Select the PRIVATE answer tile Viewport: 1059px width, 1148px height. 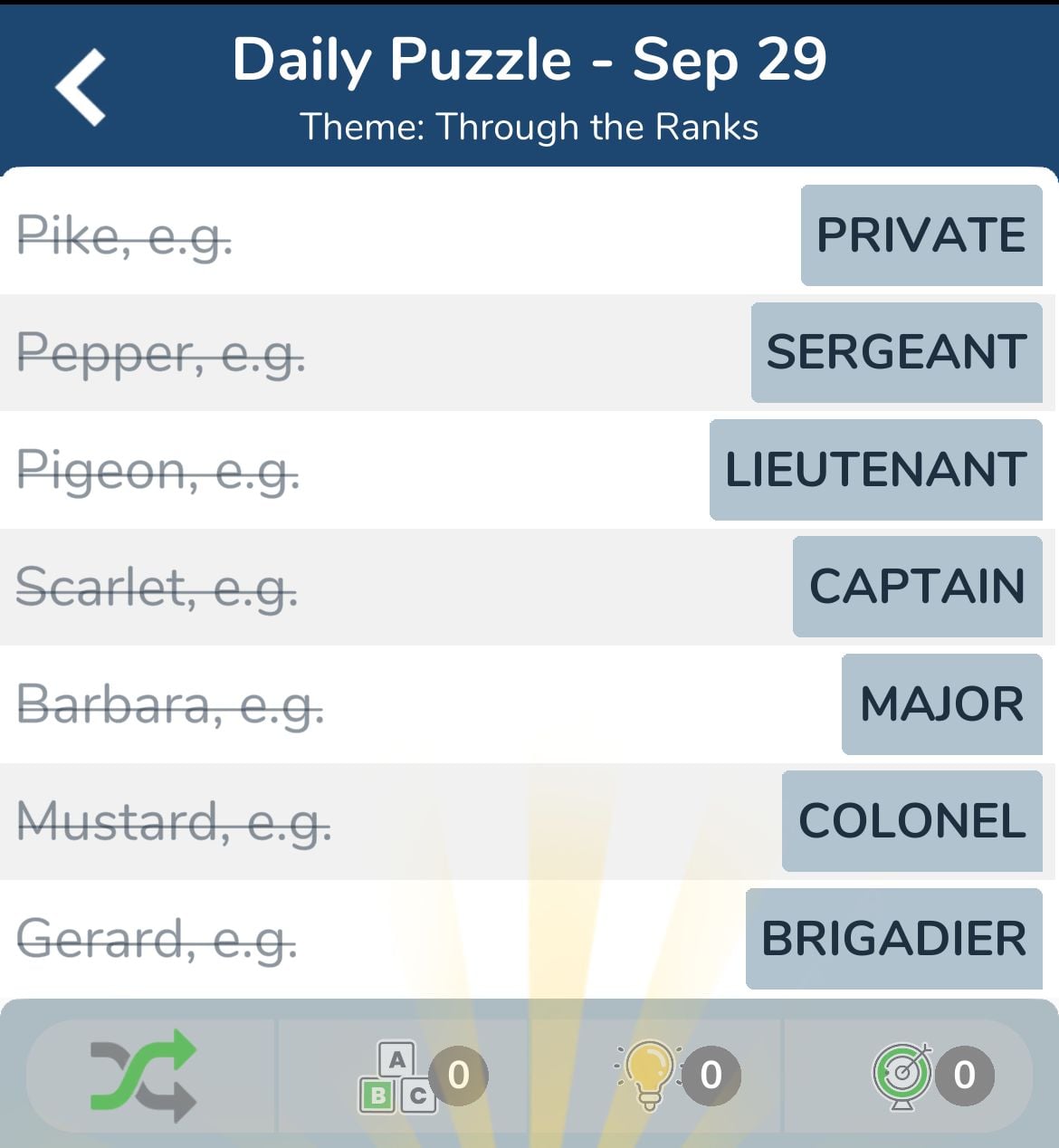coord(921,235)
